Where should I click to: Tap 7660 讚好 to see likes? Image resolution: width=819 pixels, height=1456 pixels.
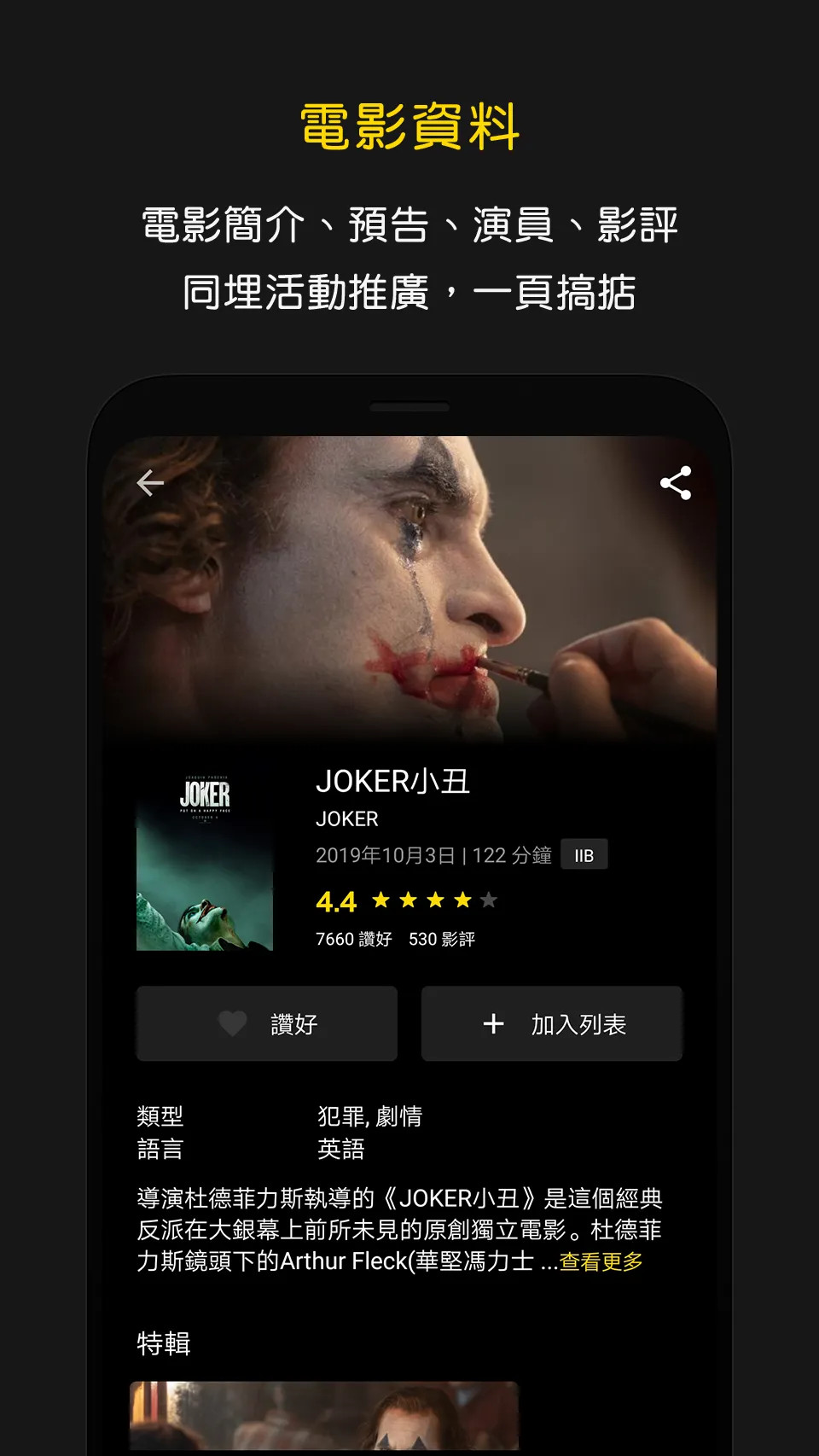click(x=352, y=939)
